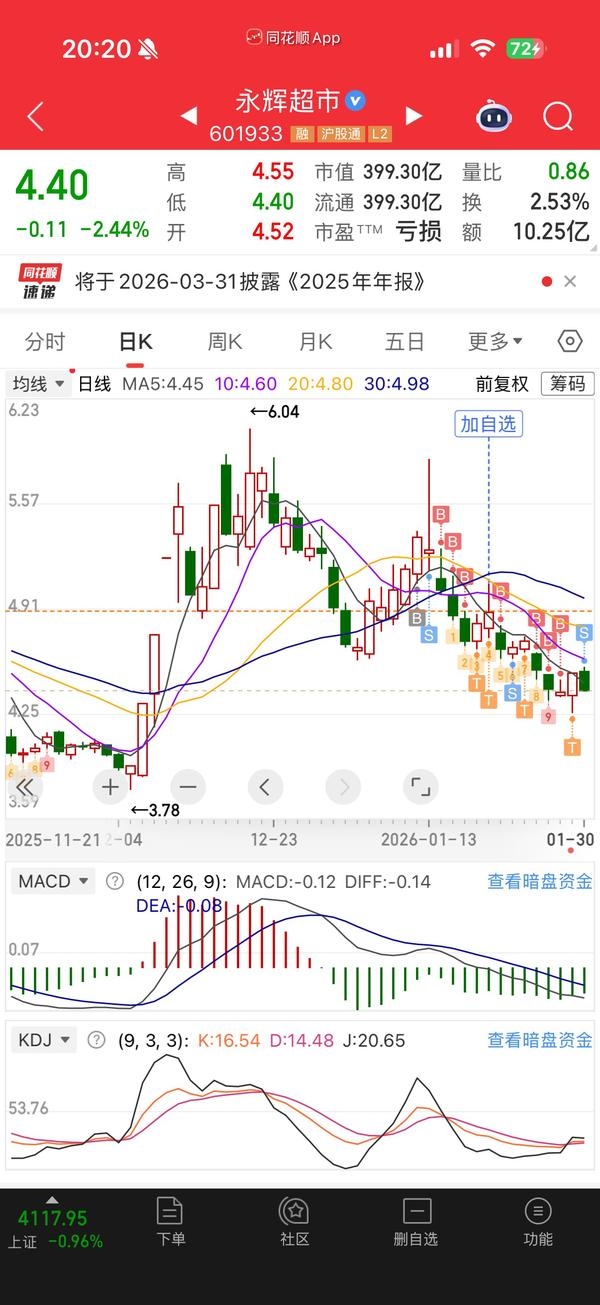
Task: Expand chart to fullscreen
Action: coord(420,787)
